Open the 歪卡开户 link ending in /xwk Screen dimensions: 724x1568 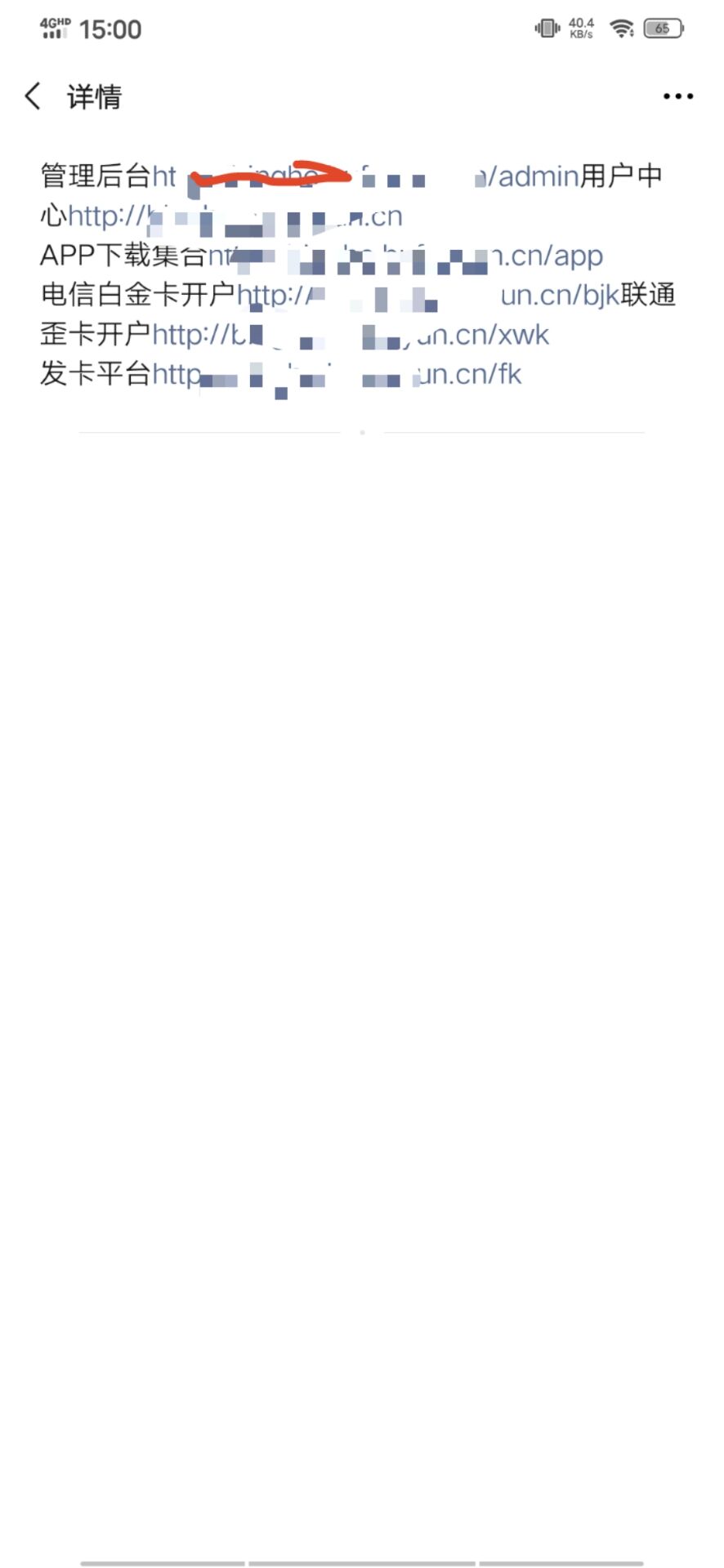[490, 335]
